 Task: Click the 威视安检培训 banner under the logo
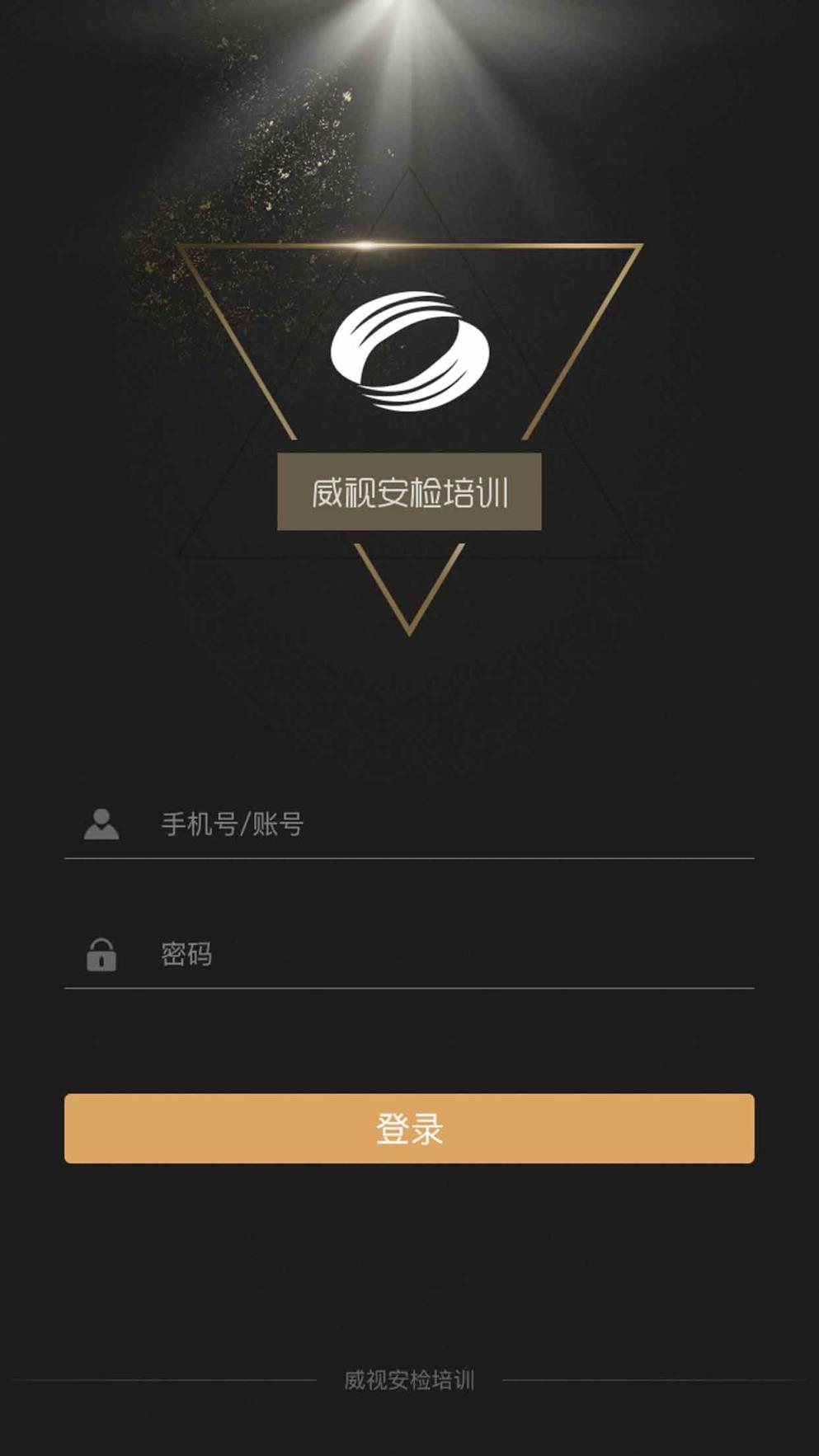410,490
